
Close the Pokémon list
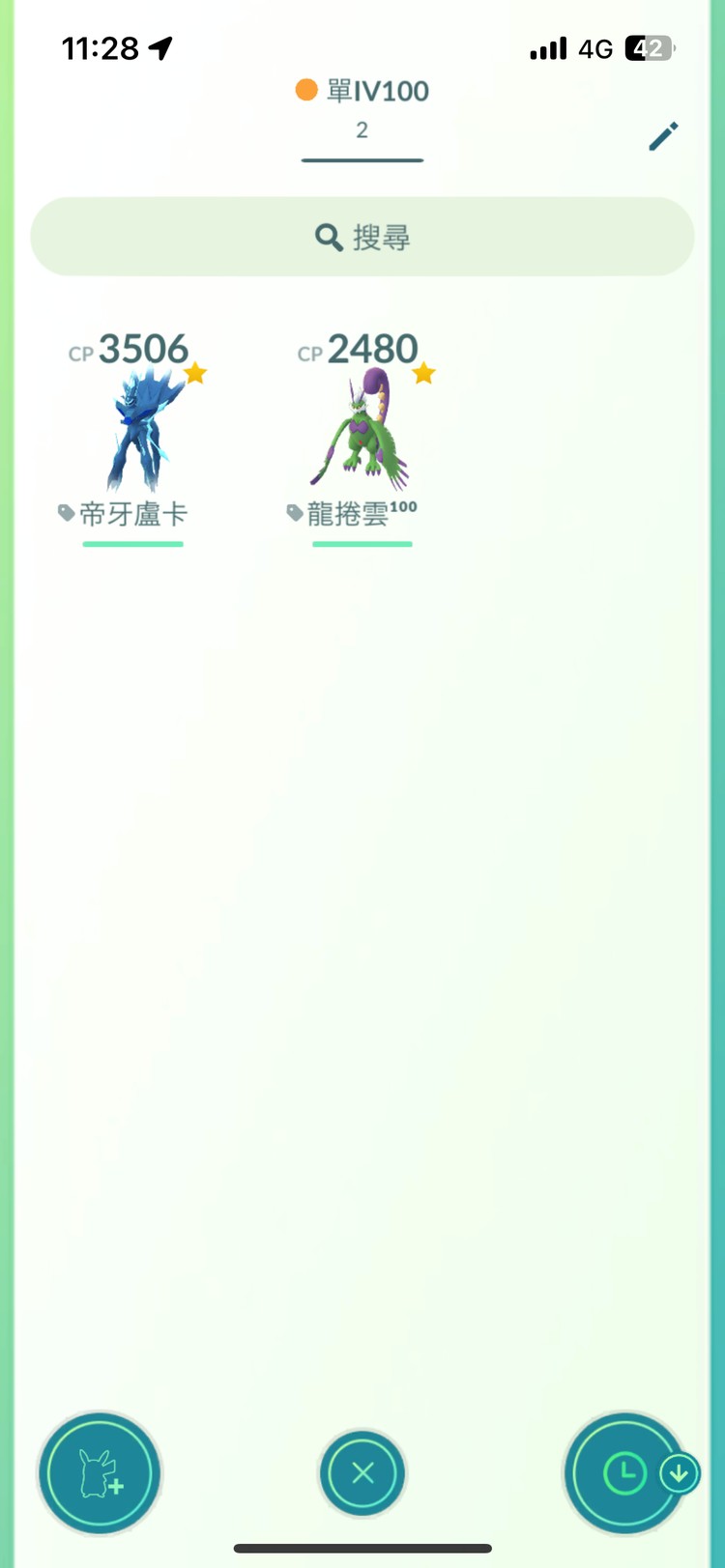point(362,1472)
